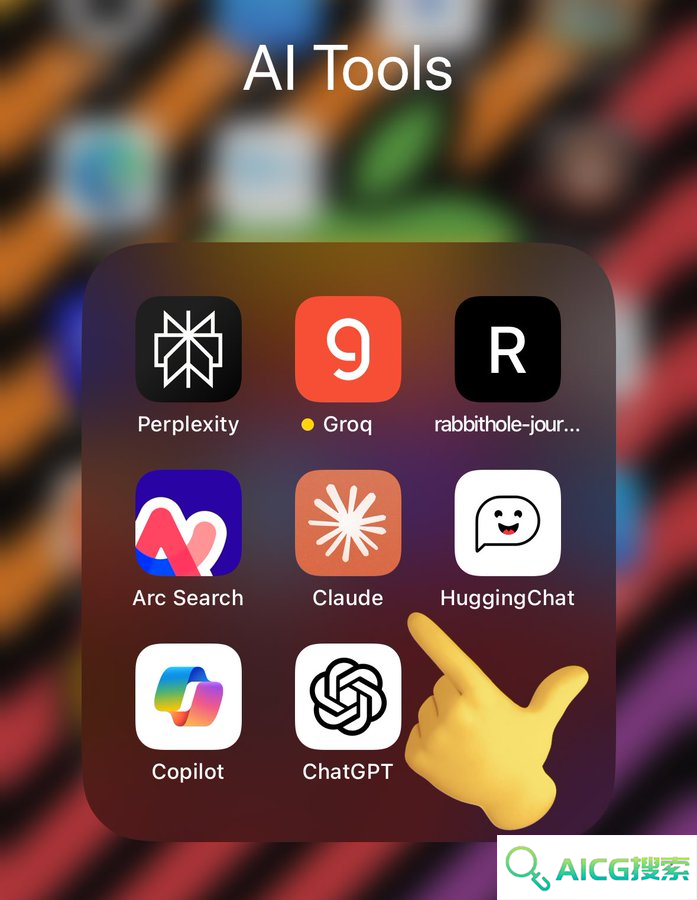The width and height of the screenshot is (697, 900).
Task: Launch the Groq app
Action: point(348,349)
